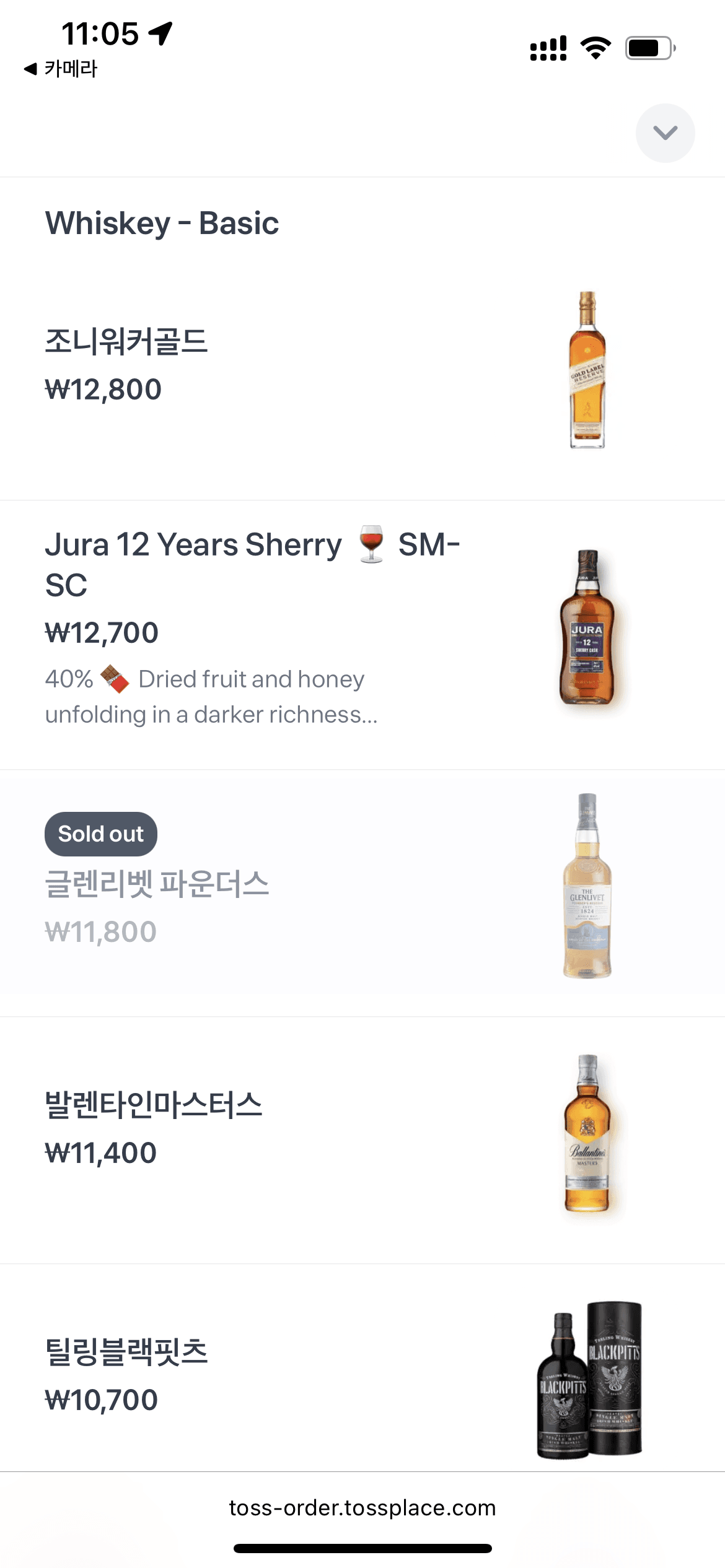
Task: Tap toss-order.tossplace.com address text
Action: point(362,1507)
